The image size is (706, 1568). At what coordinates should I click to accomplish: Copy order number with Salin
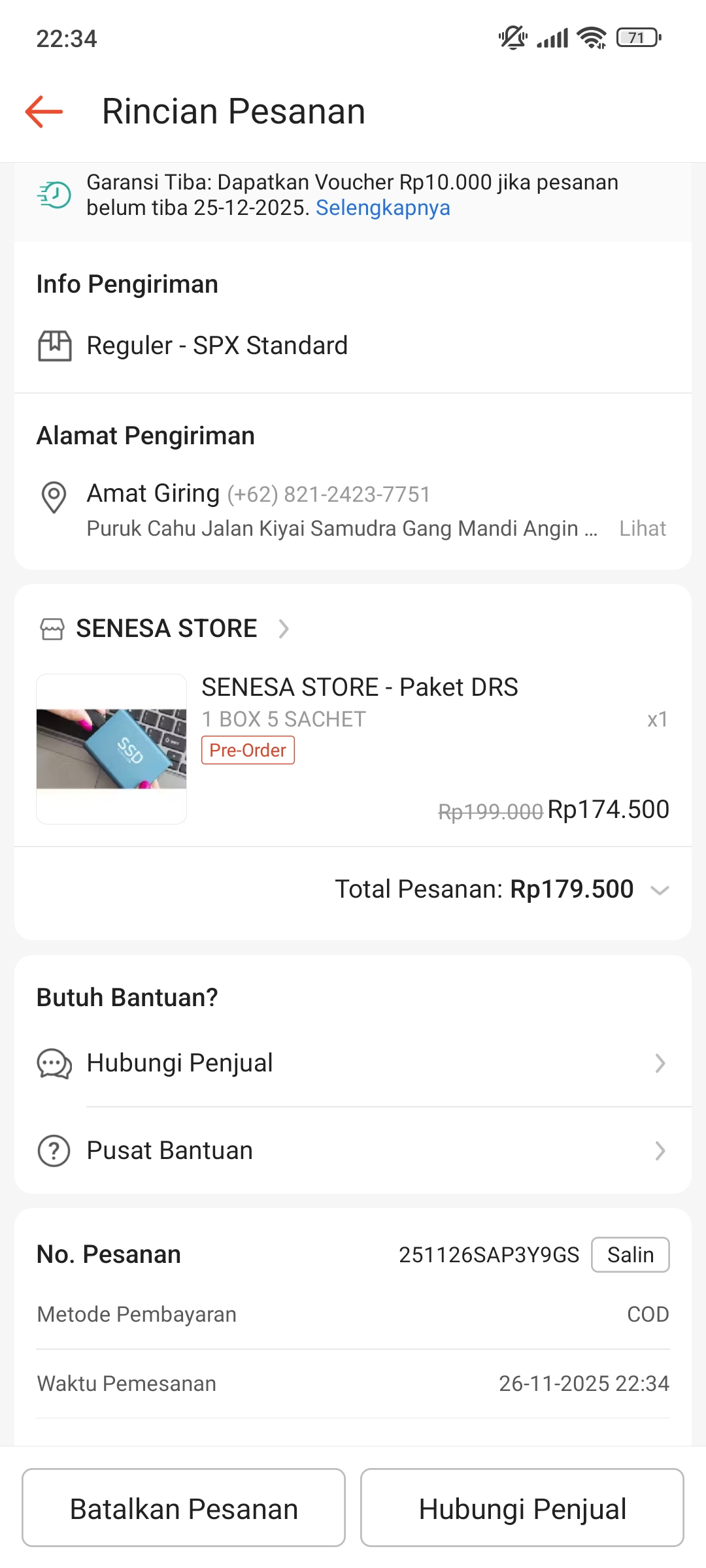pyautogui.click(x=630, y=1254)
